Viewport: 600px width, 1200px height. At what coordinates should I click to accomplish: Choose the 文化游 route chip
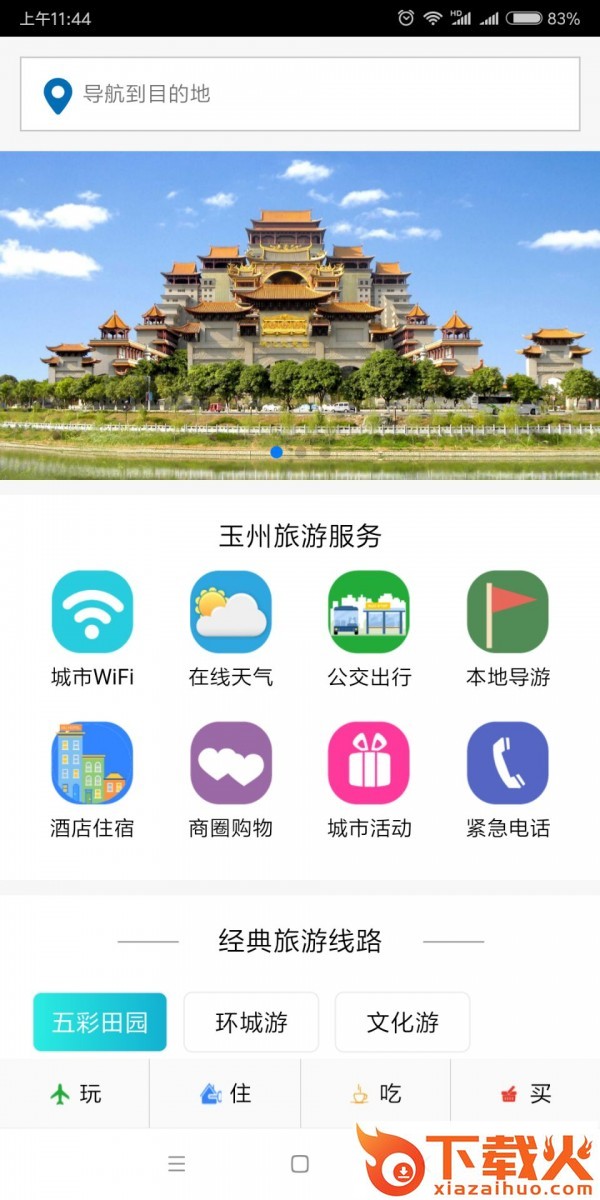pos(402,1022)
